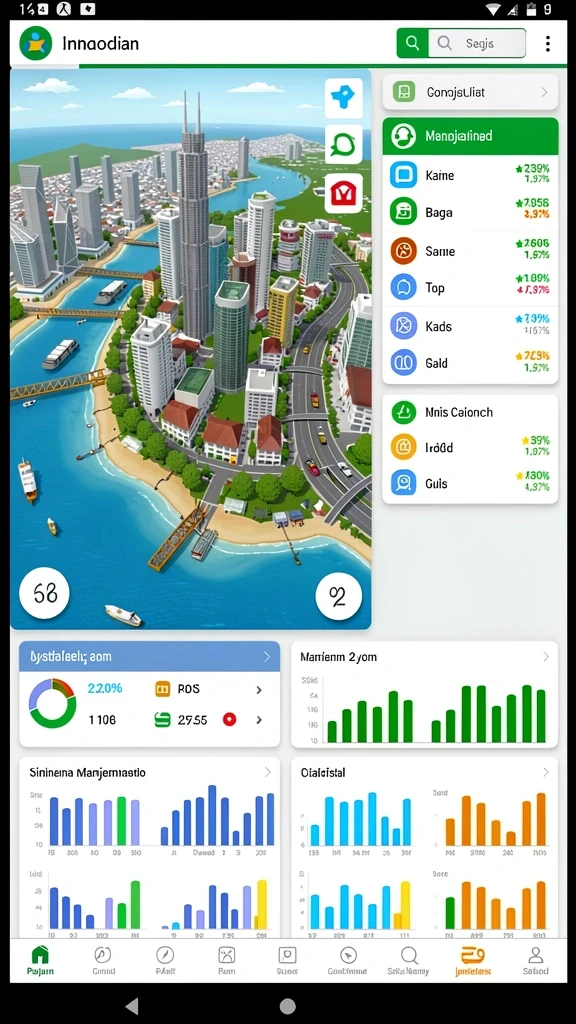This screenshot has height=1024, width=576.
Task: Tap the green chat bubble map button
Action: (x=344, y=144)
